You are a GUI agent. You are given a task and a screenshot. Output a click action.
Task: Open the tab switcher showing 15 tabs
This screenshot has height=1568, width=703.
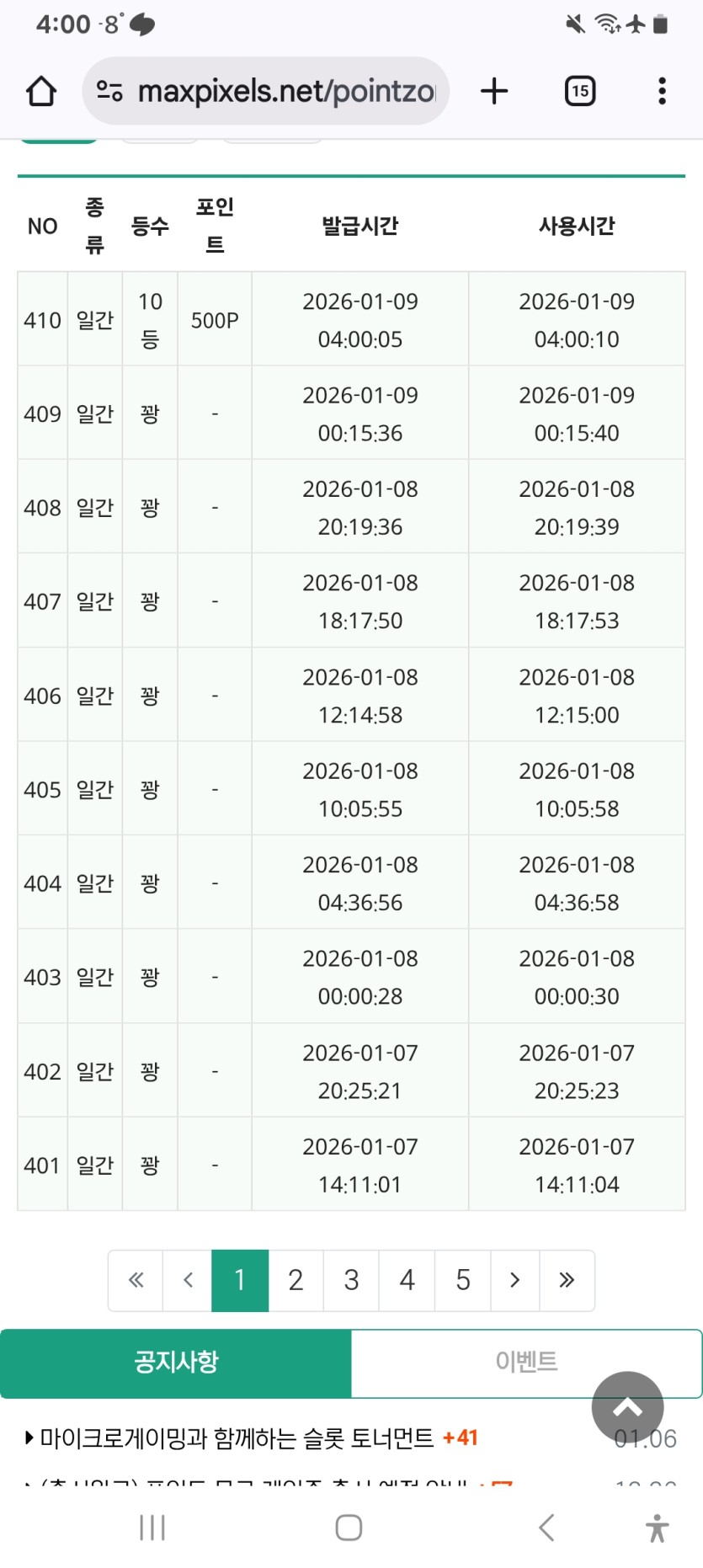coord(579,91)
